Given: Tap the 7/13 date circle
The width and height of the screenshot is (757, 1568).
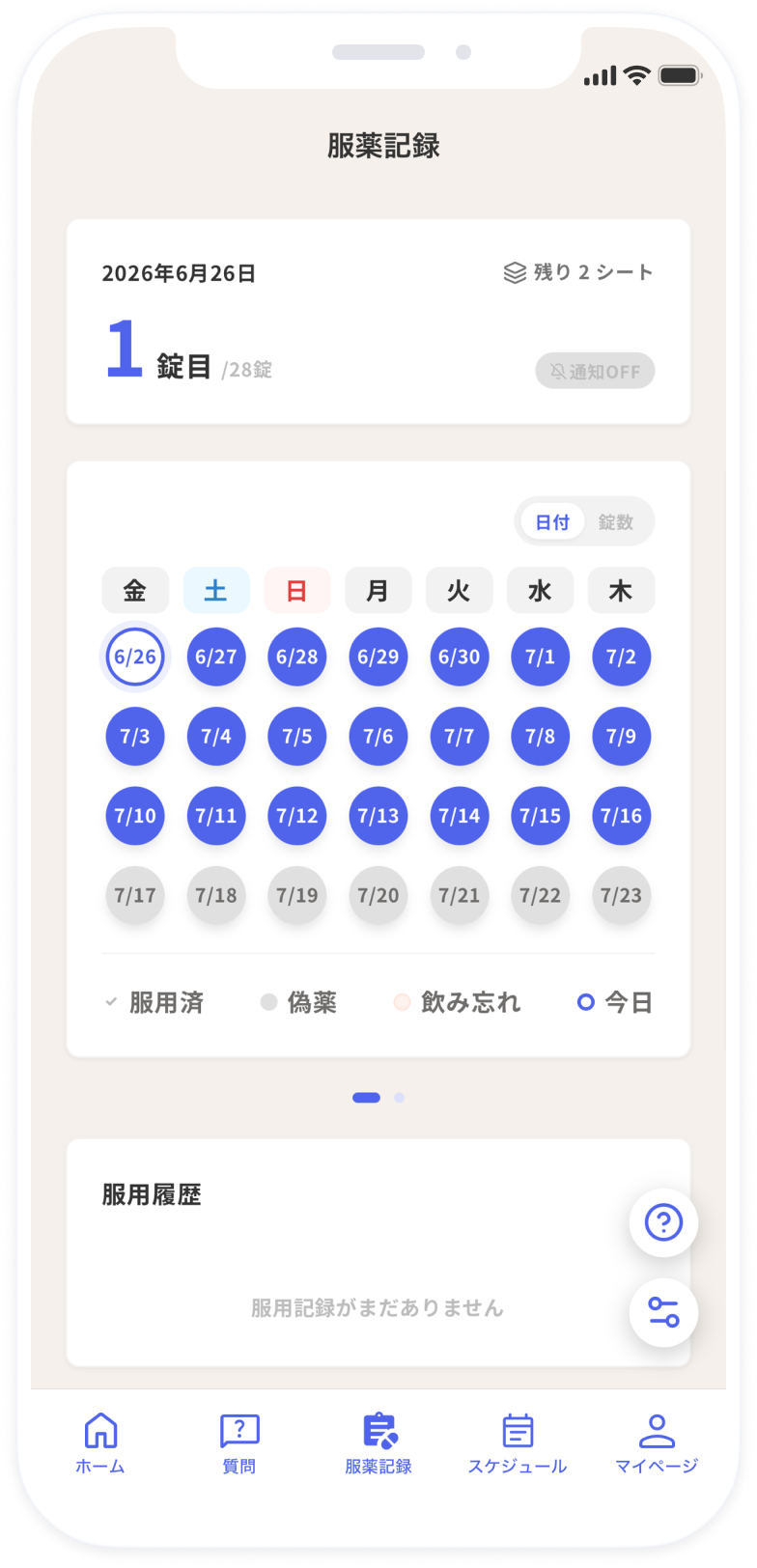Looking at the screenshot, I should 378,816.
